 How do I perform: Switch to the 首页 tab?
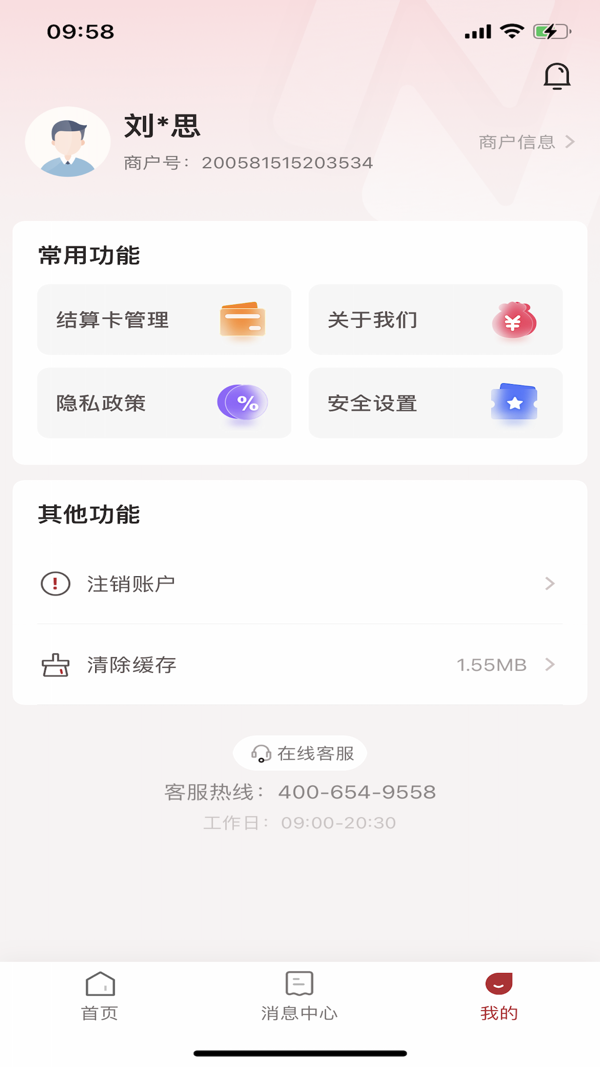100,996
